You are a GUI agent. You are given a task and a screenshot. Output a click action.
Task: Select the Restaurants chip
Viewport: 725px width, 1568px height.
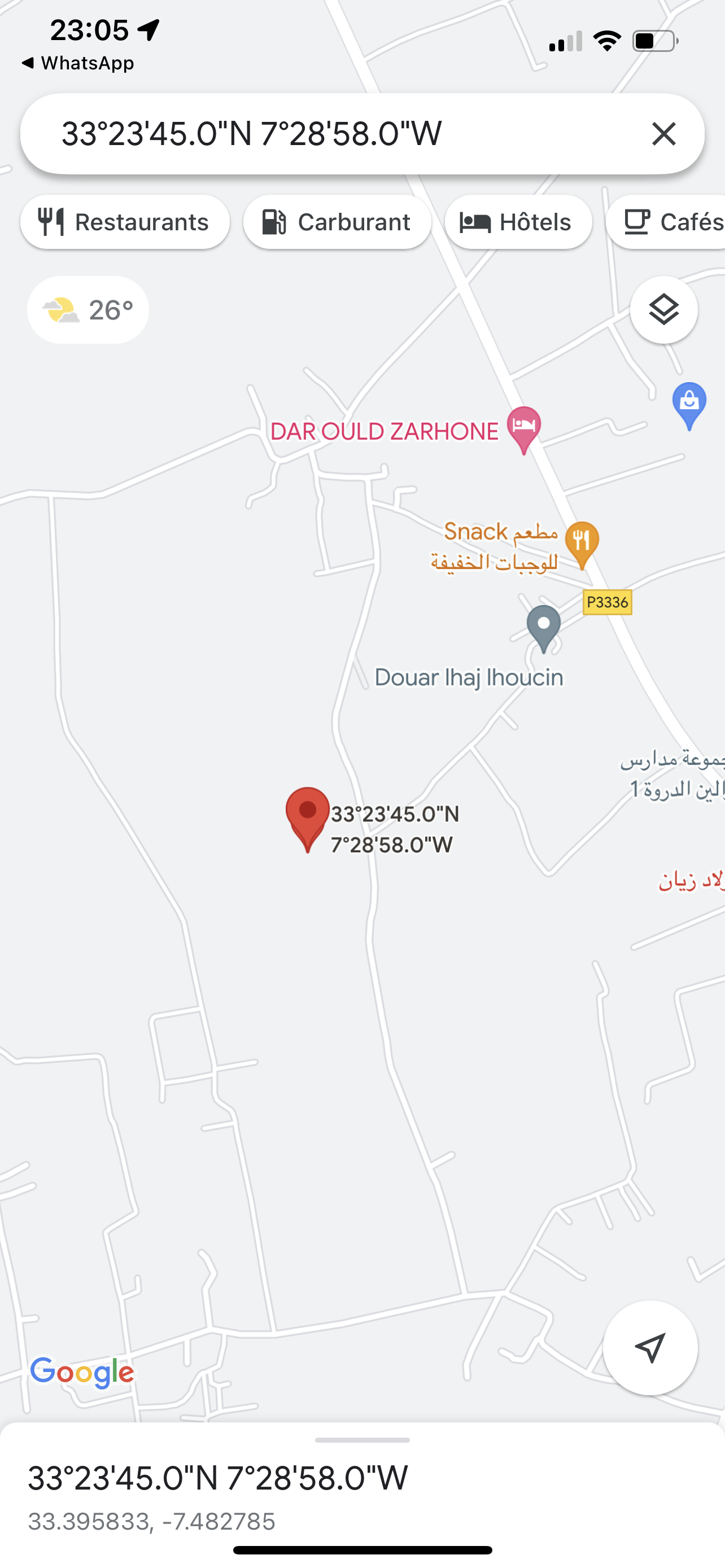coord(125,222)
